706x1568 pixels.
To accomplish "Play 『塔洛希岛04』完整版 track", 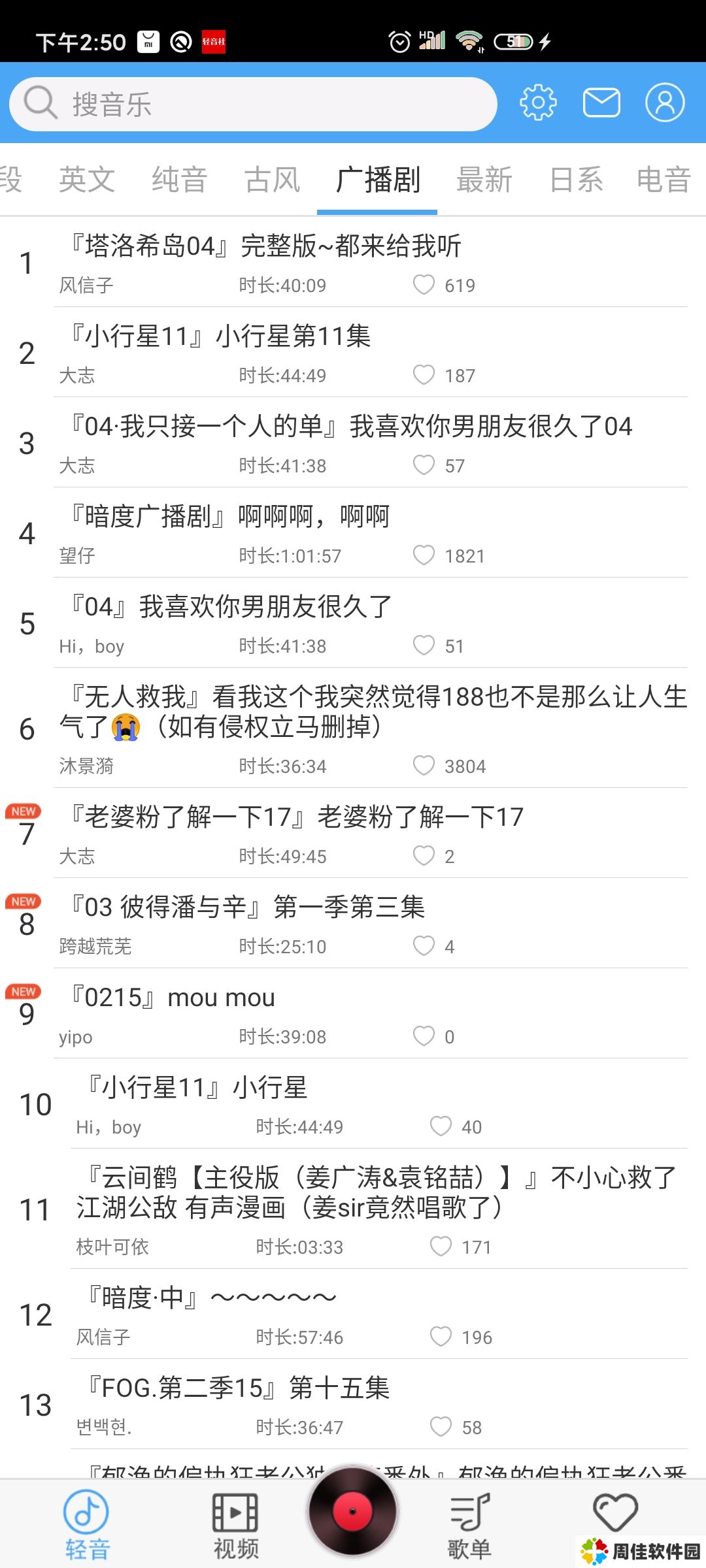I will pyautogui.click(x=266, y=246).
